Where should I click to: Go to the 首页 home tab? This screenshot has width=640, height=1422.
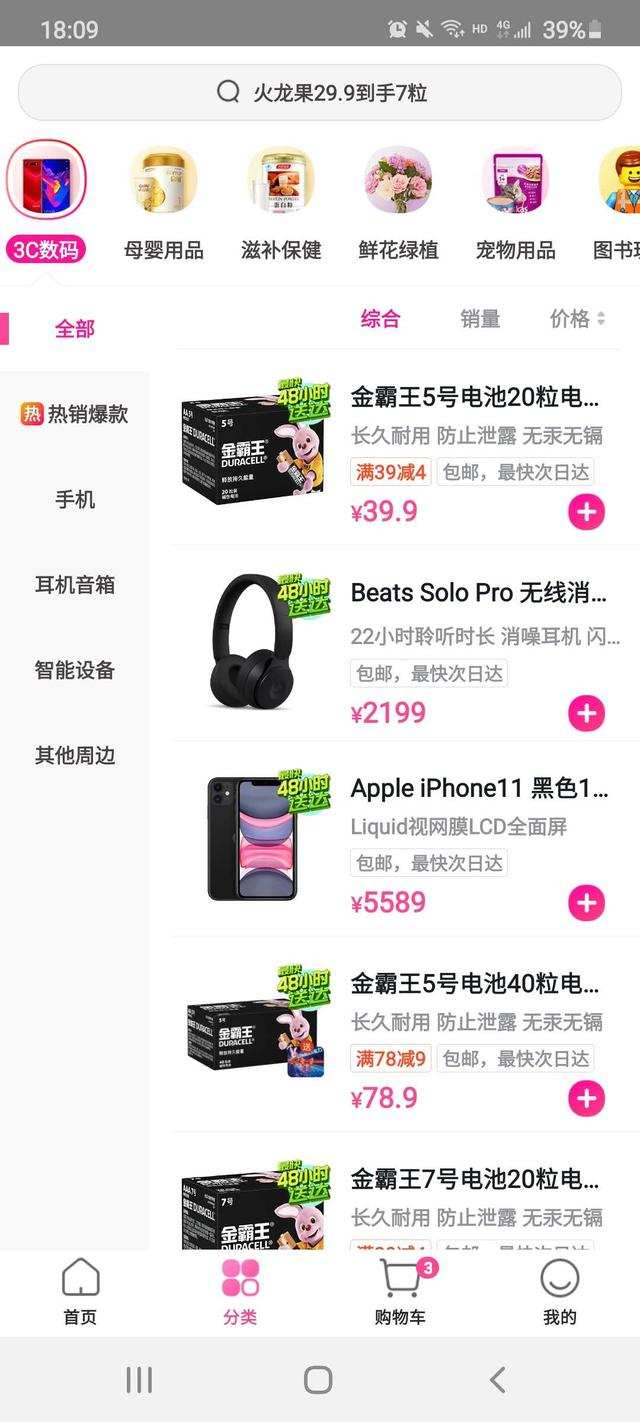click(x=80, y=1292)
